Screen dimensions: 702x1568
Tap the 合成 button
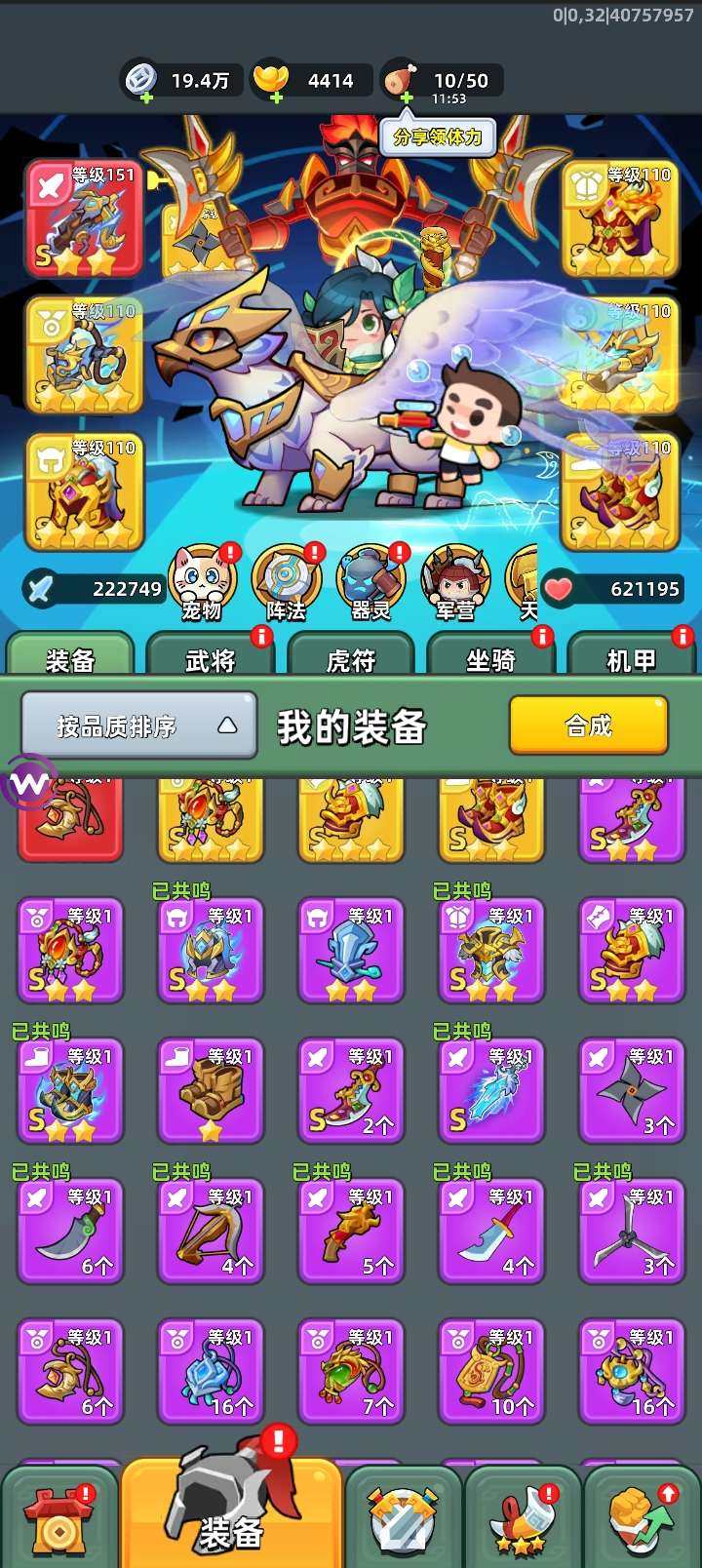tap(588, 725)
